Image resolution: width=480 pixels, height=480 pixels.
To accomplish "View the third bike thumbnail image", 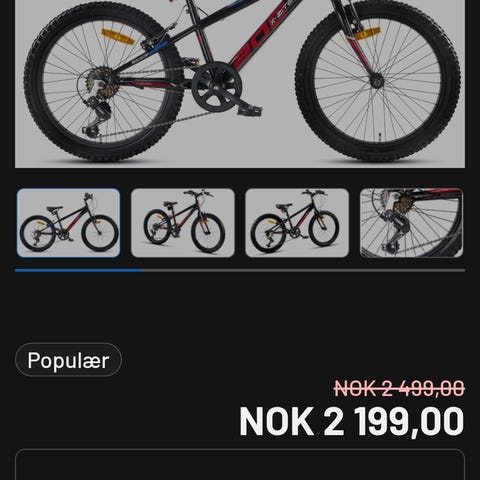I will click(297, 223).
